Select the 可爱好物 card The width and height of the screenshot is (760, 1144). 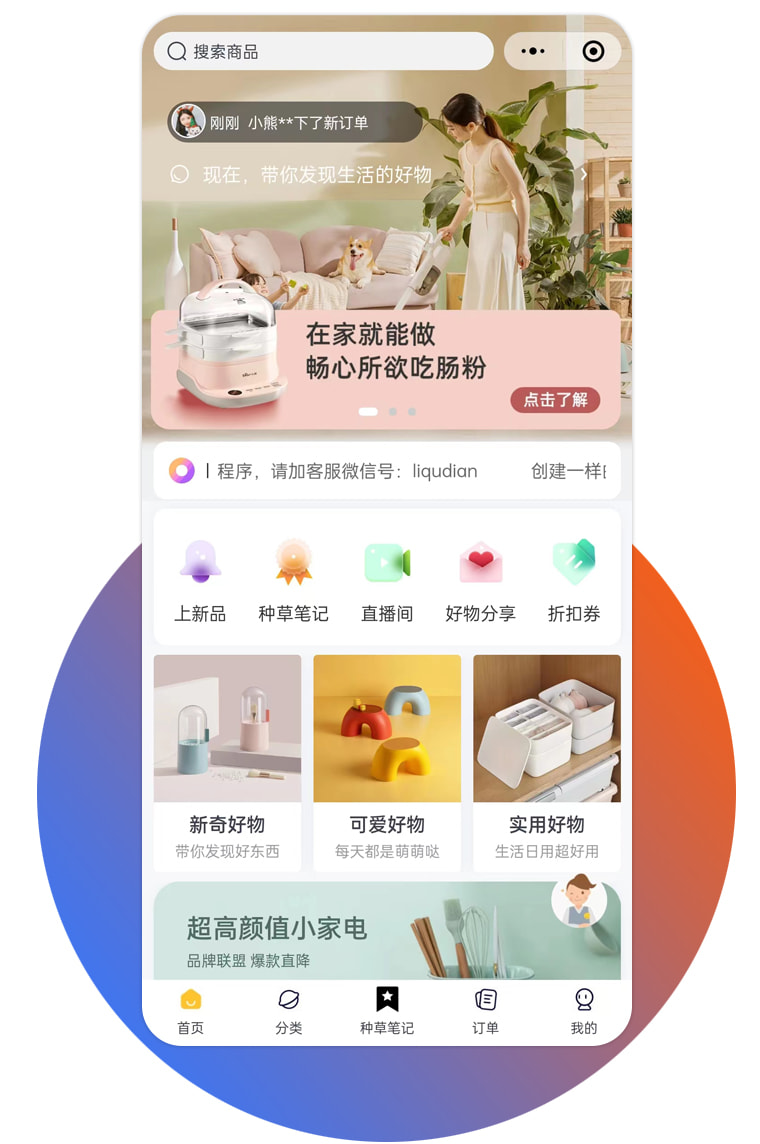point(387,762)
